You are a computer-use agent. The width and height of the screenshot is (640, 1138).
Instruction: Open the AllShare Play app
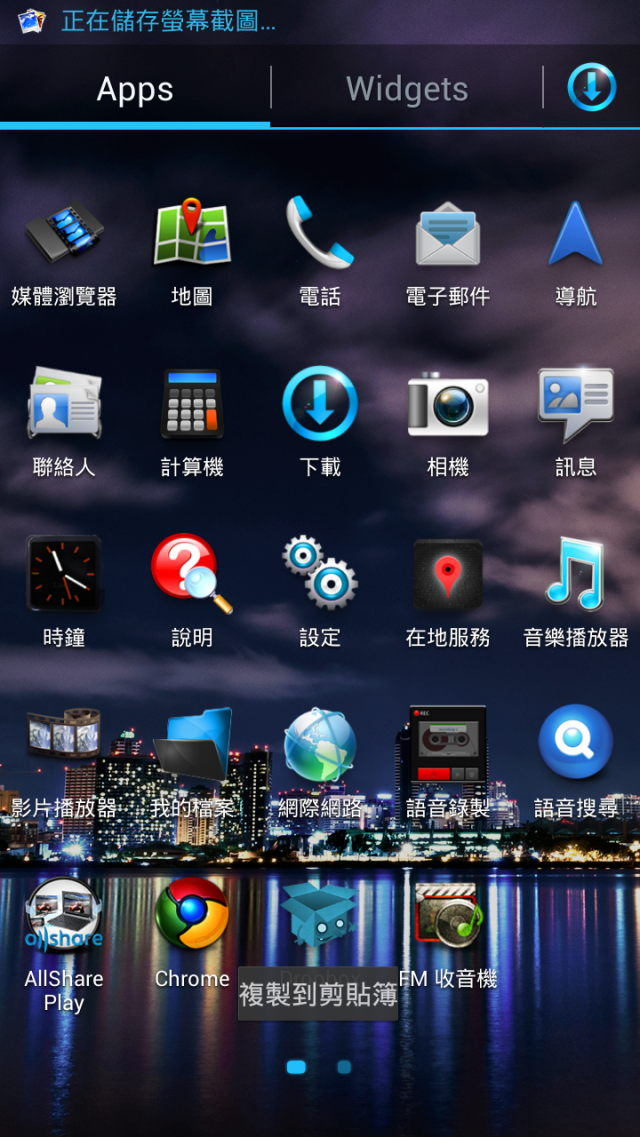click(x=64, y=916)
